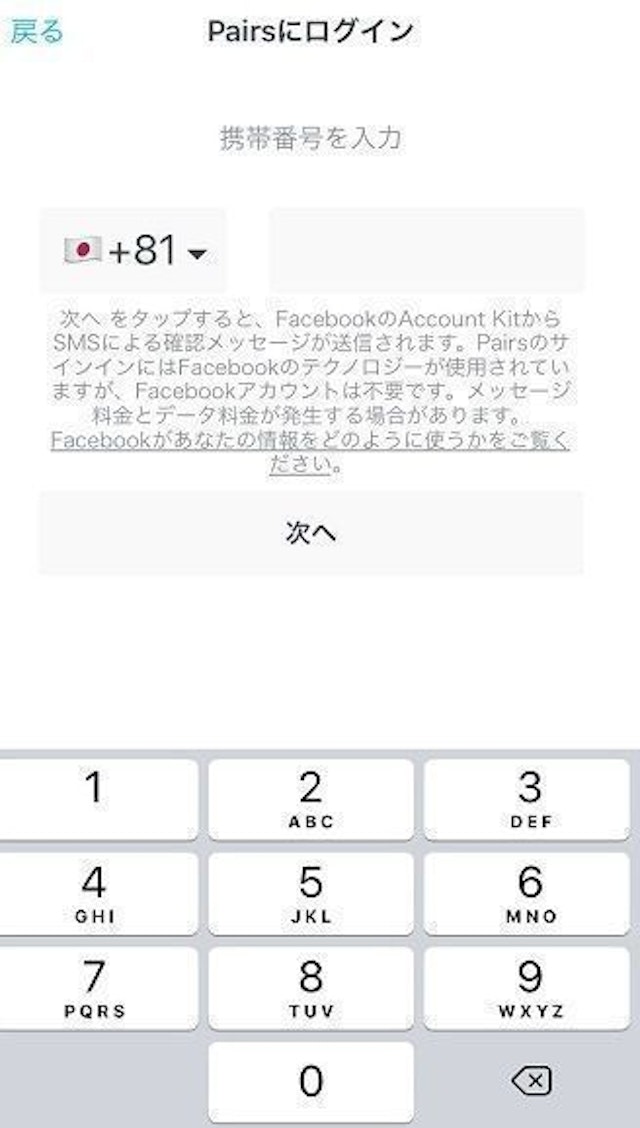Image resolution: width=640 pixels, height=1128 pixels.
Task: Open the Facebook information usage link
Action: coord(310,452)
